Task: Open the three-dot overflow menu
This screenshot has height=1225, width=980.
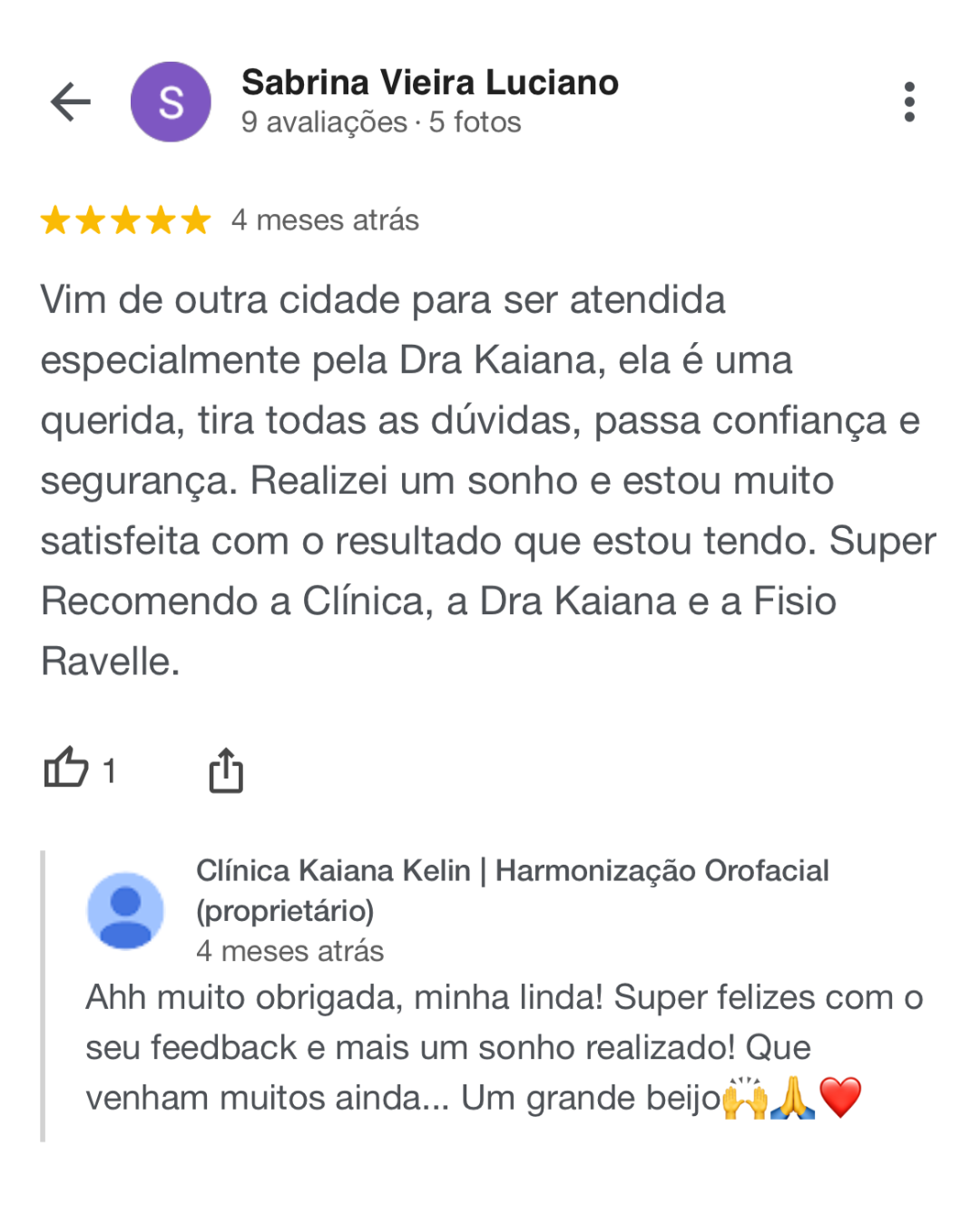Action: click(909, 102)
